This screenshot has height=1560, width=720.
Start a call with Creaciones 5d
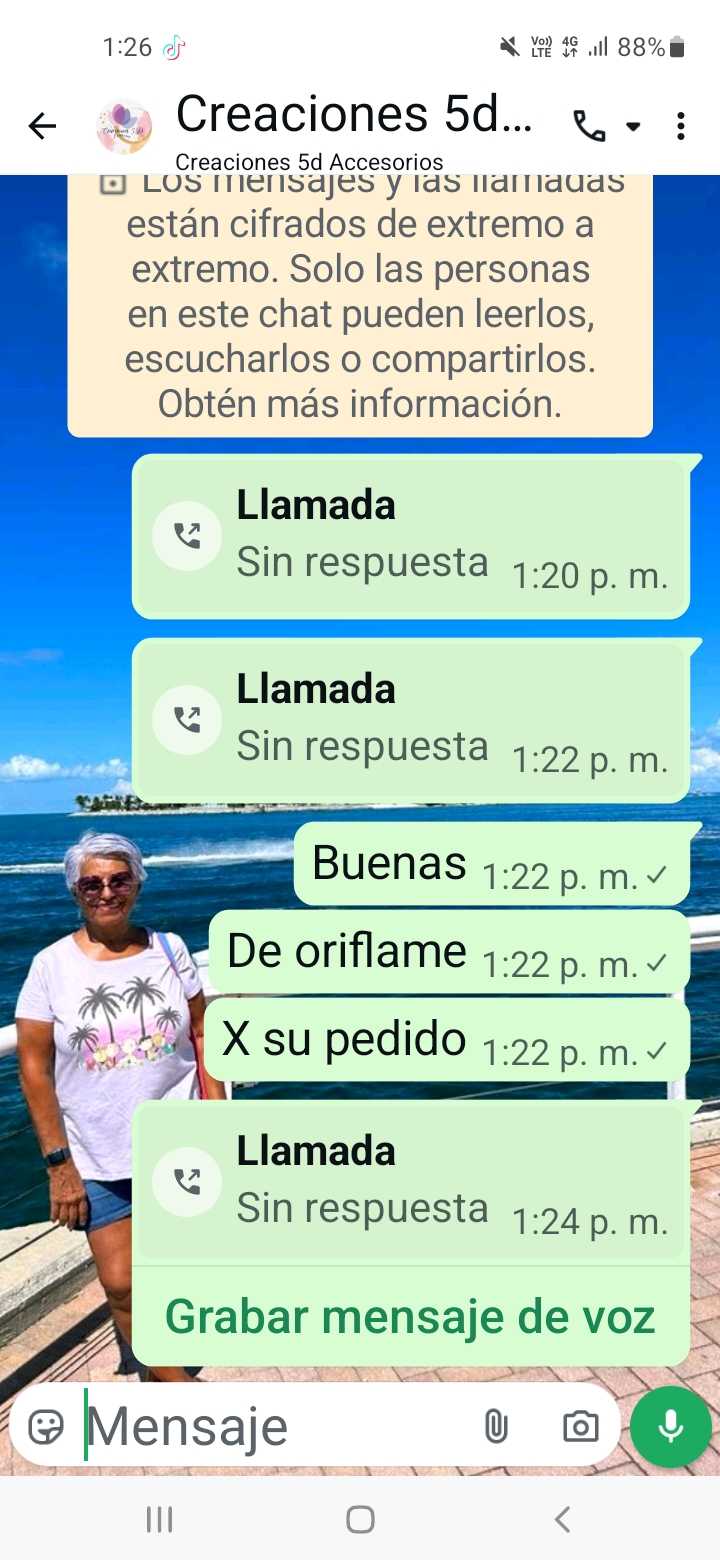point(590,126)
